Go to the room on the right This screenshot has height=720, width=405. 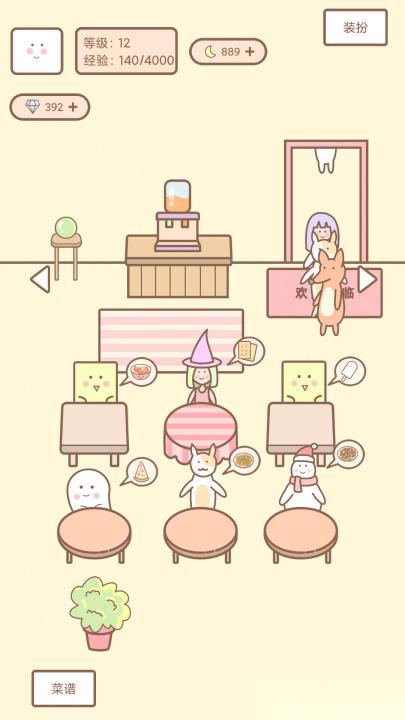pyautogui.click(x=367, y=279)
